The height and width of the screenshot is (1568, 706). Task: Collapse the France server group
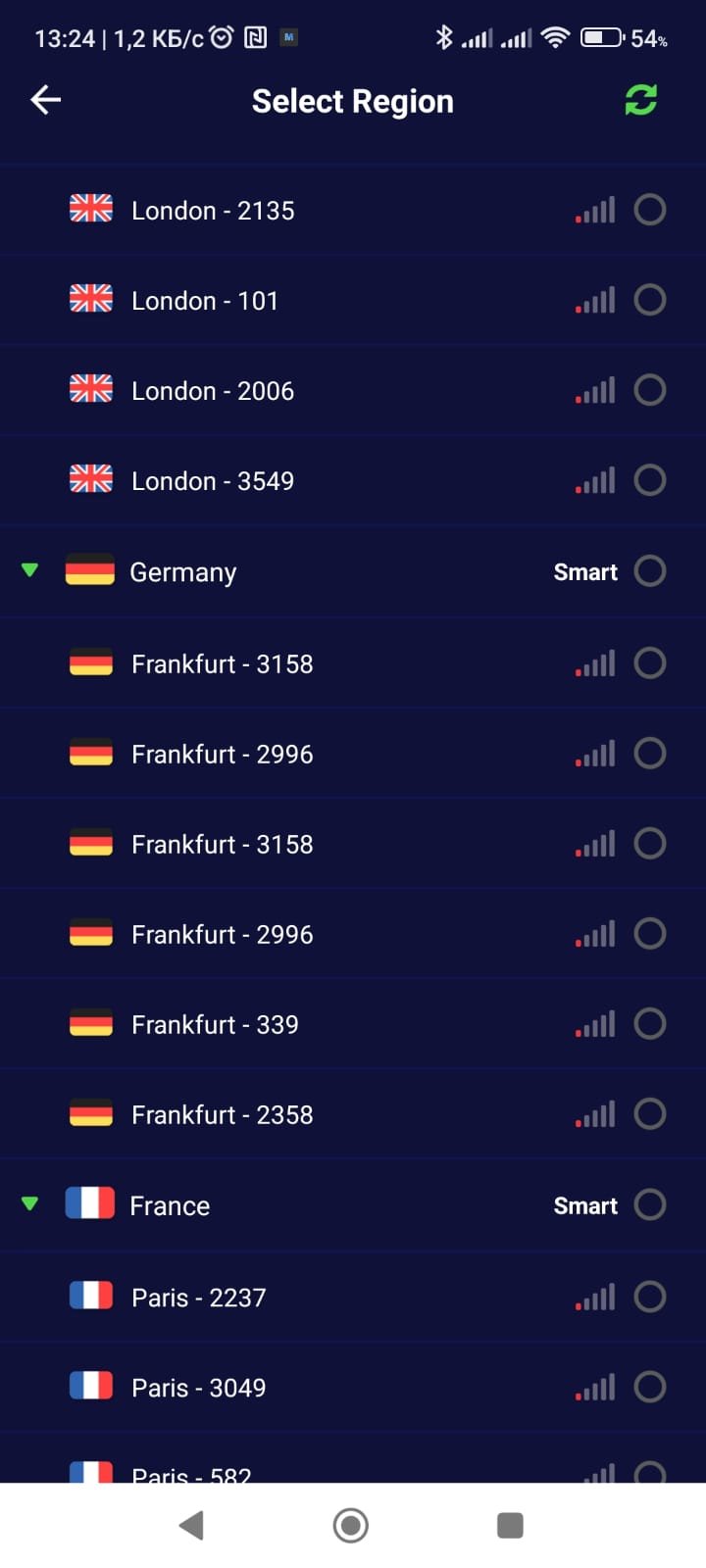point(30,1204)
